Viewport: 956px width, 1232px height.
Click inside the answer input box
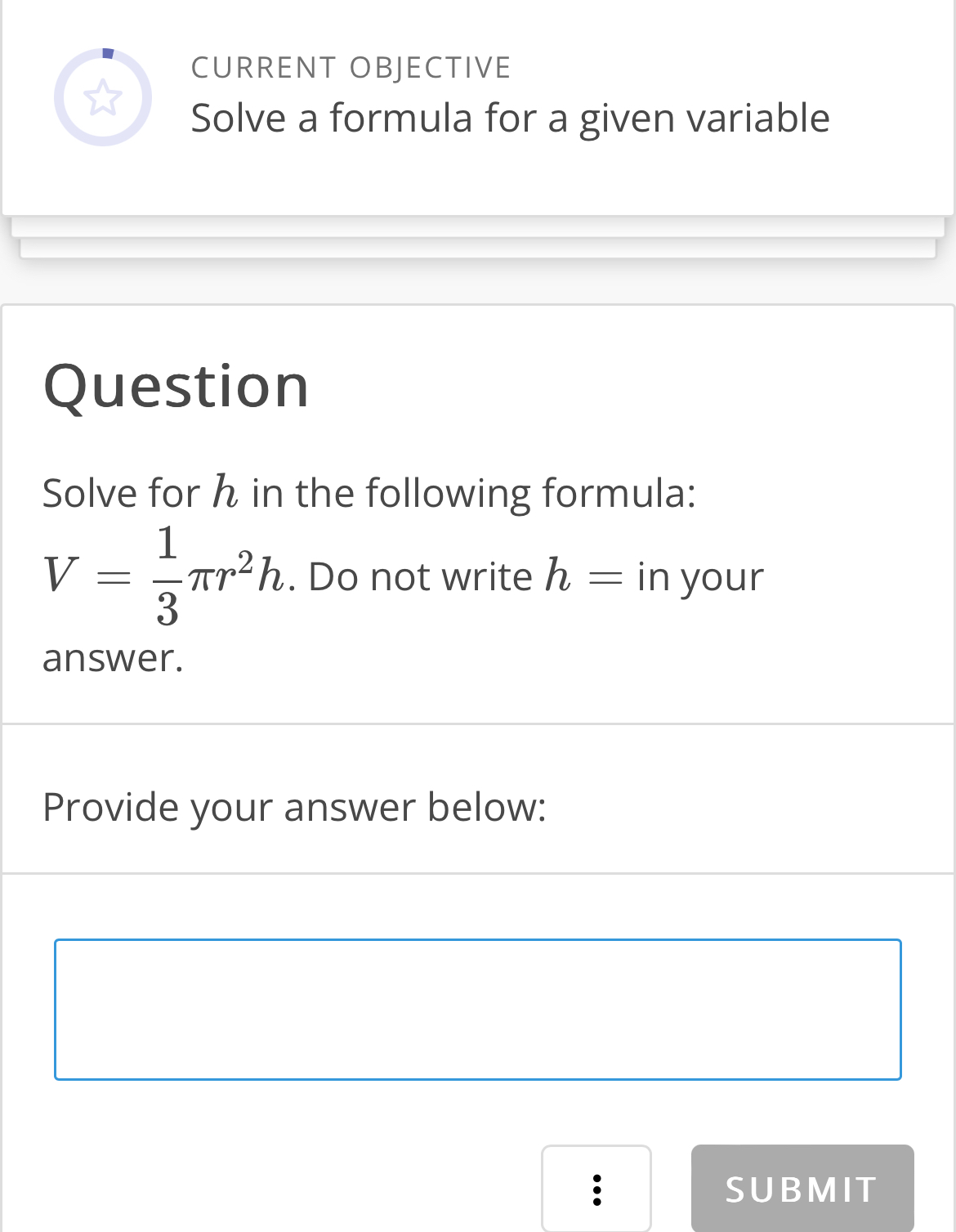click(476, 1009)
